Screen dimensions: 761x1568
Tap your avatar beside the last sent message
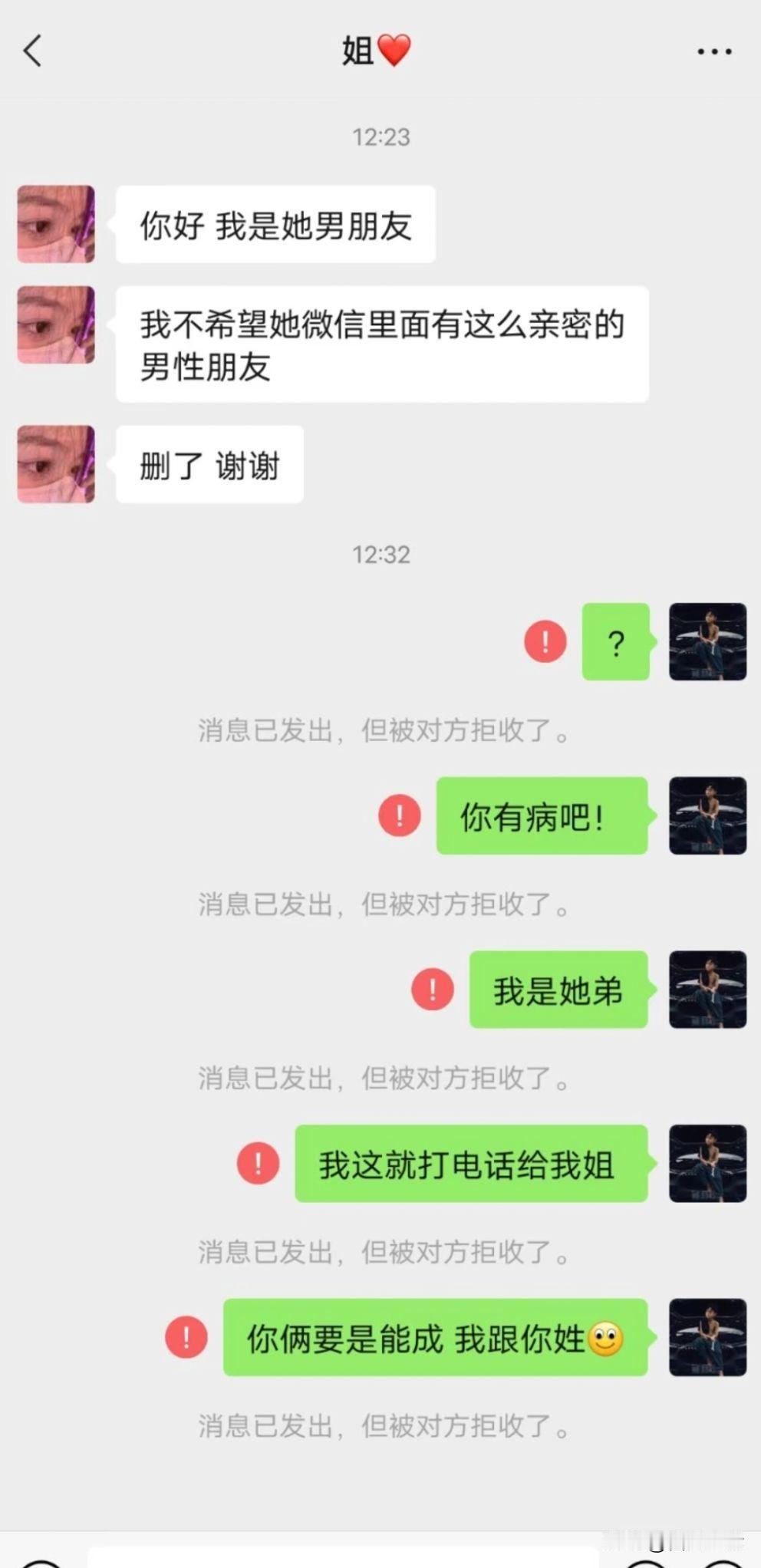[707, 1338]
